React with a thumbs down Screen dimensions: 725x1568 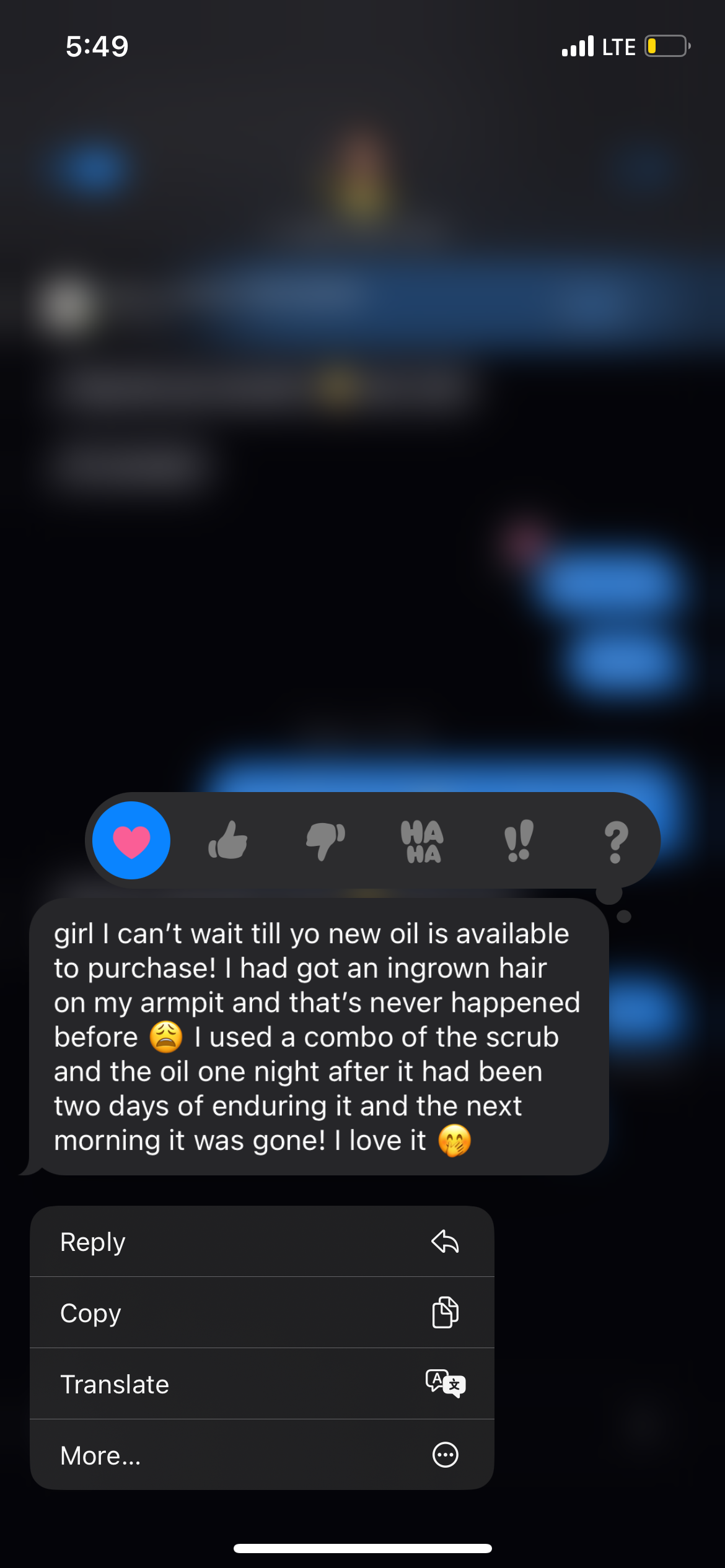[x=325, y=841]
